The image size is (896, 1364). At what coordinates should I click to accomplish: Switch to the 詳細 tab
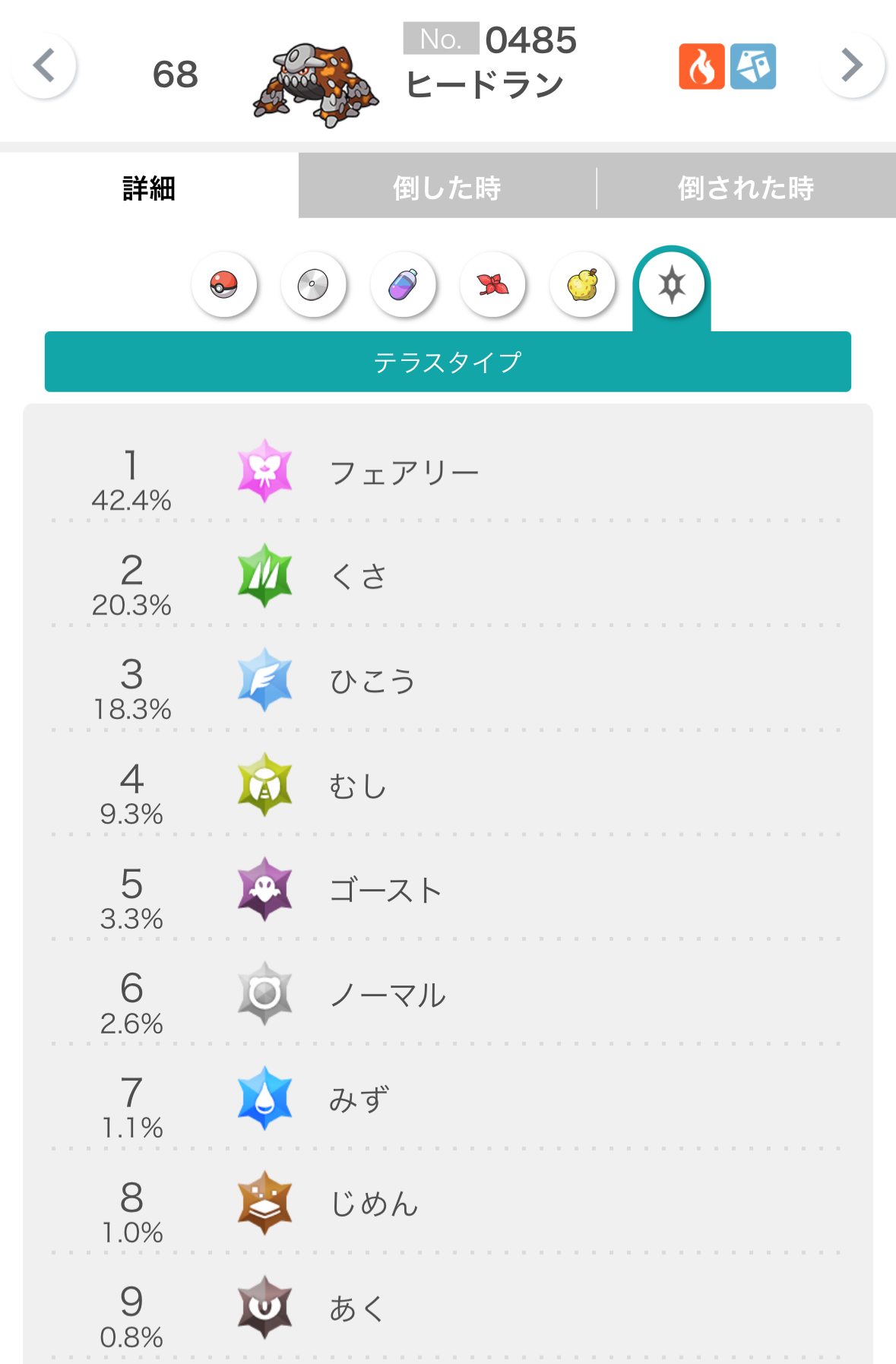tap(149, 188)
